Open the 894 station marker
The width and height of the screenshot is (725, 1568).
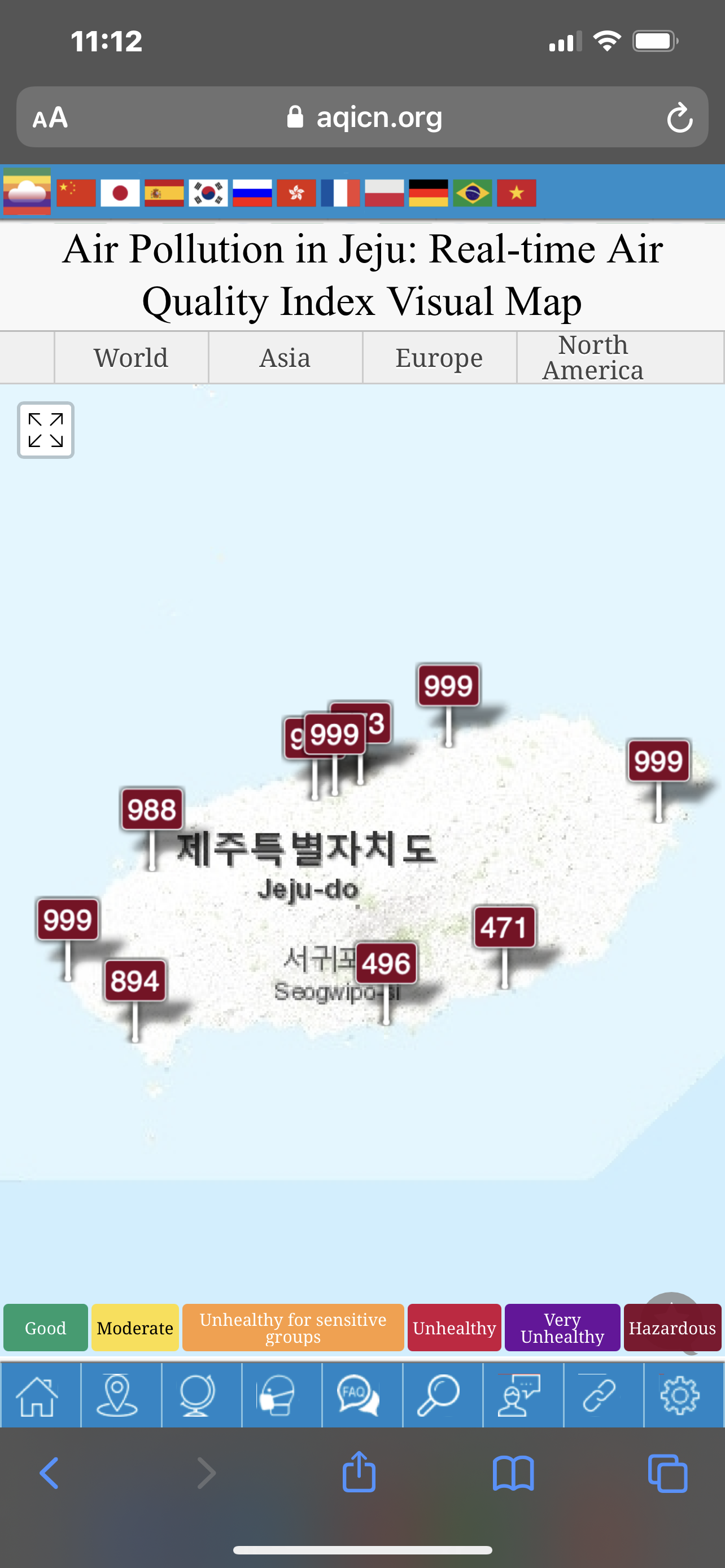[x=135, y=981]
